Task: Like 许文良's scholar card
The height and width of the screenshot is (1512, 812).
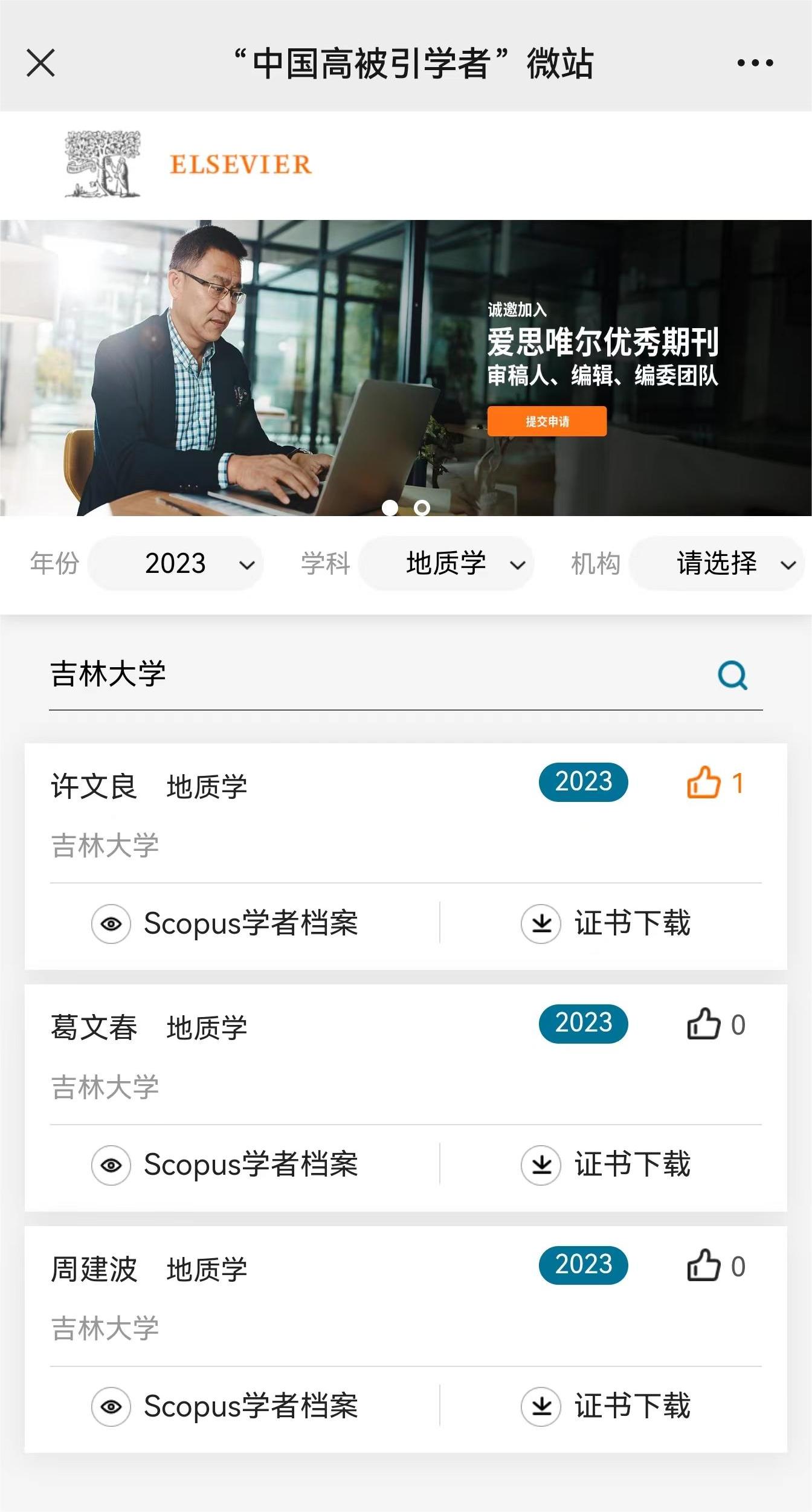Action: (704, 783)
